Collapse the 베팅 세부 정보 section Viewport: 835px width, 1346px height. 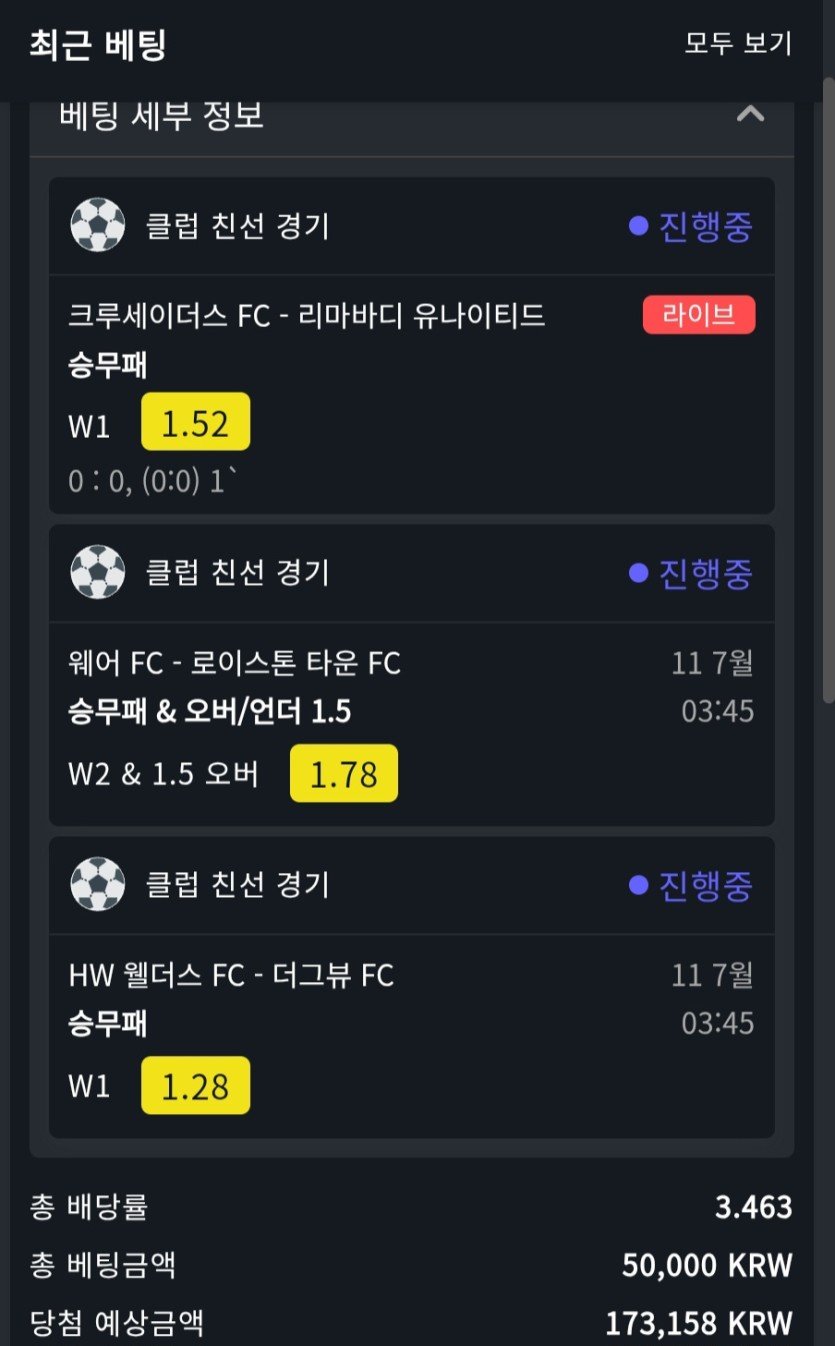coord(750,115)
